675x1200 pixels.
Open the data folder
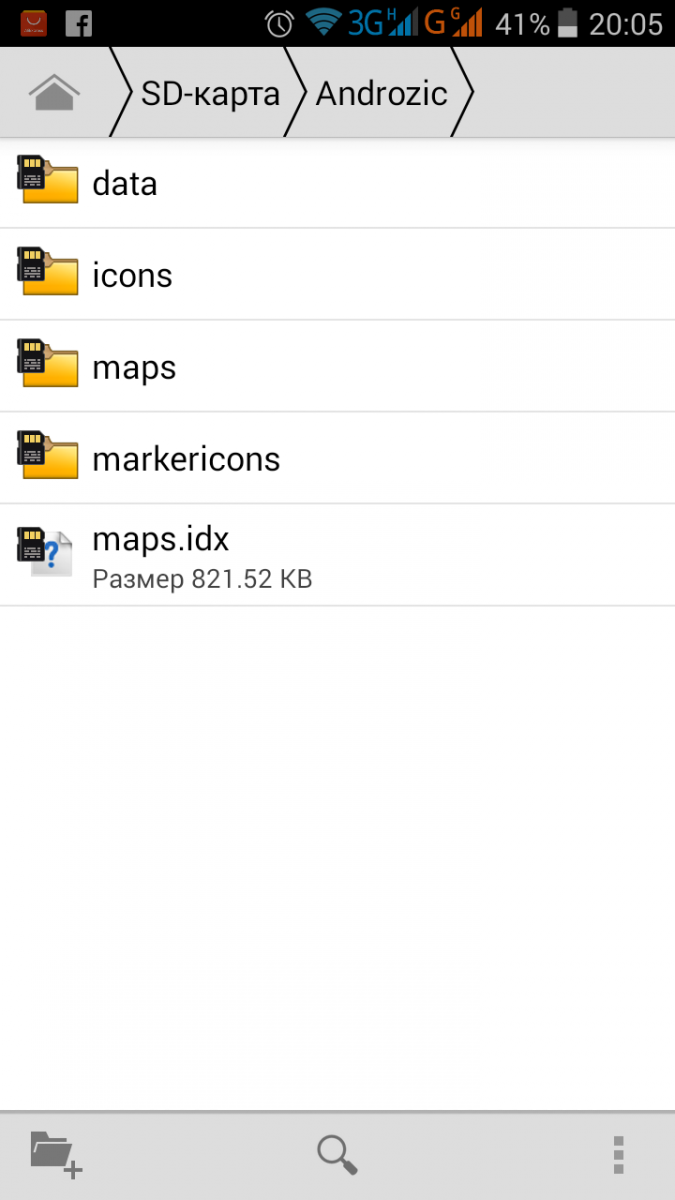tap(337, 183)
